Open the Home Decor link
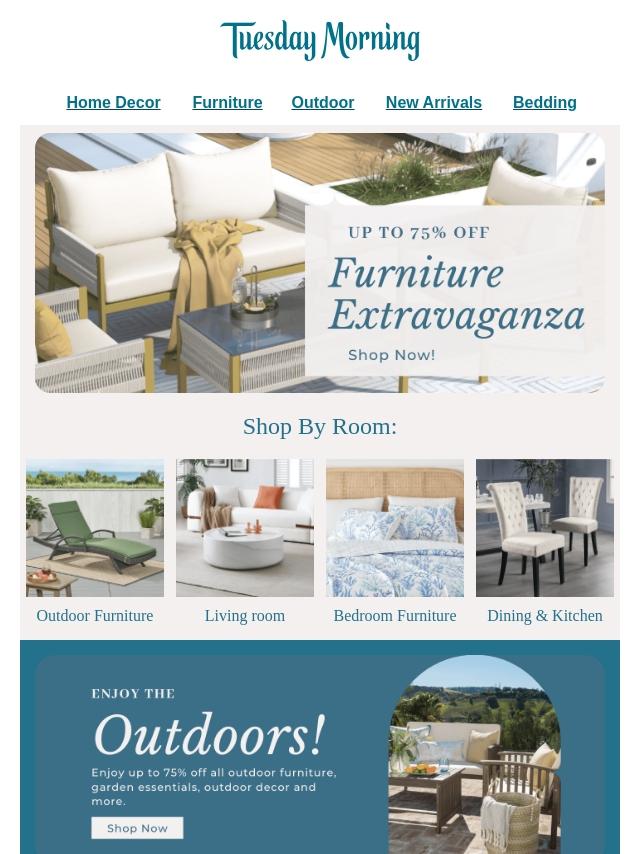This screenshot has height=854, width=640. pyautogui.click(x=113, y=102)
